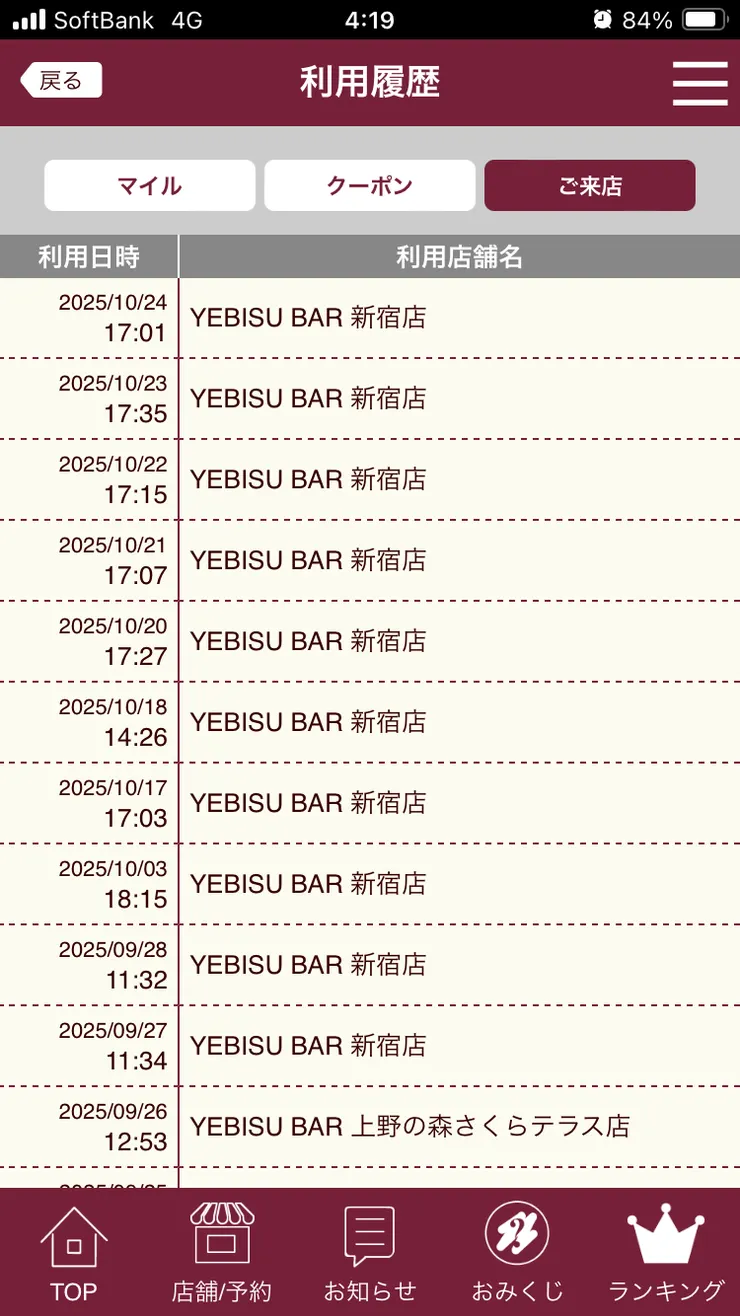
Task: Open the hamburger menu
Action: (700, 83)
